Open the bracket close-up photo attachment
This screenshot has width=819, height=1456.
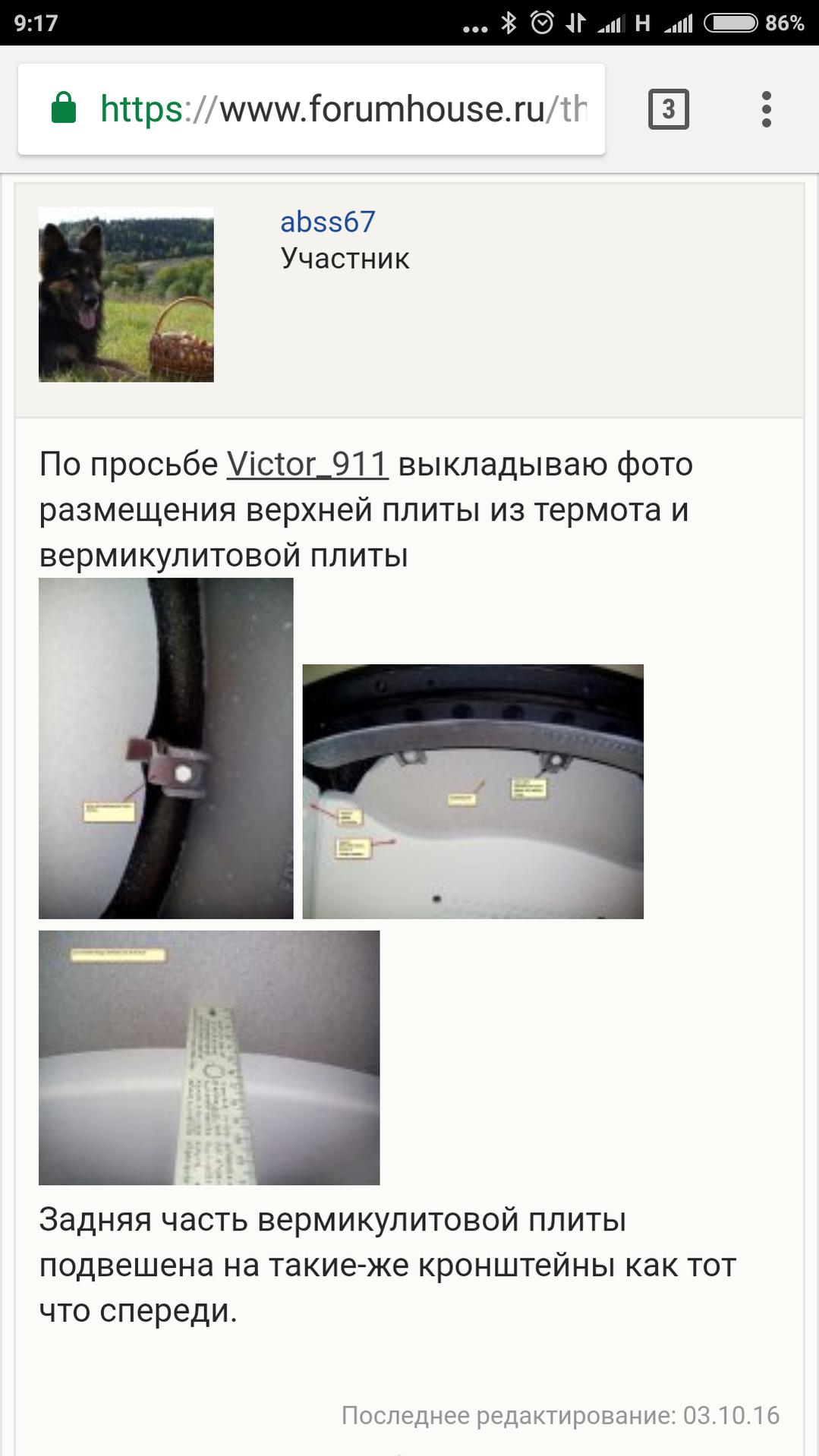165,748
